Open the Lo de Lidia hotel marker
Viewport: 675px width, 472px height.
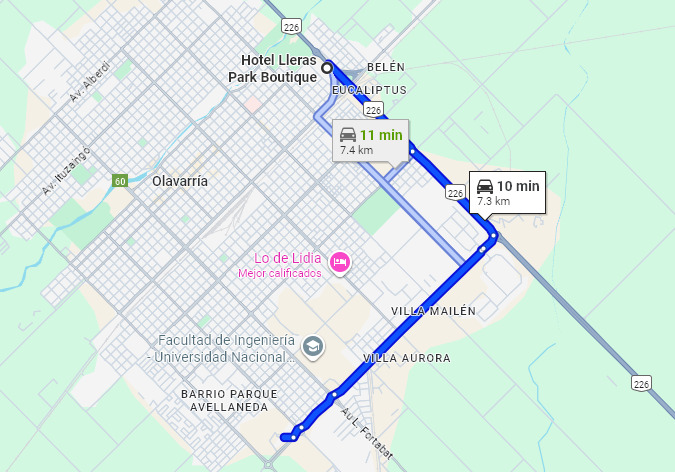(339, 261)
